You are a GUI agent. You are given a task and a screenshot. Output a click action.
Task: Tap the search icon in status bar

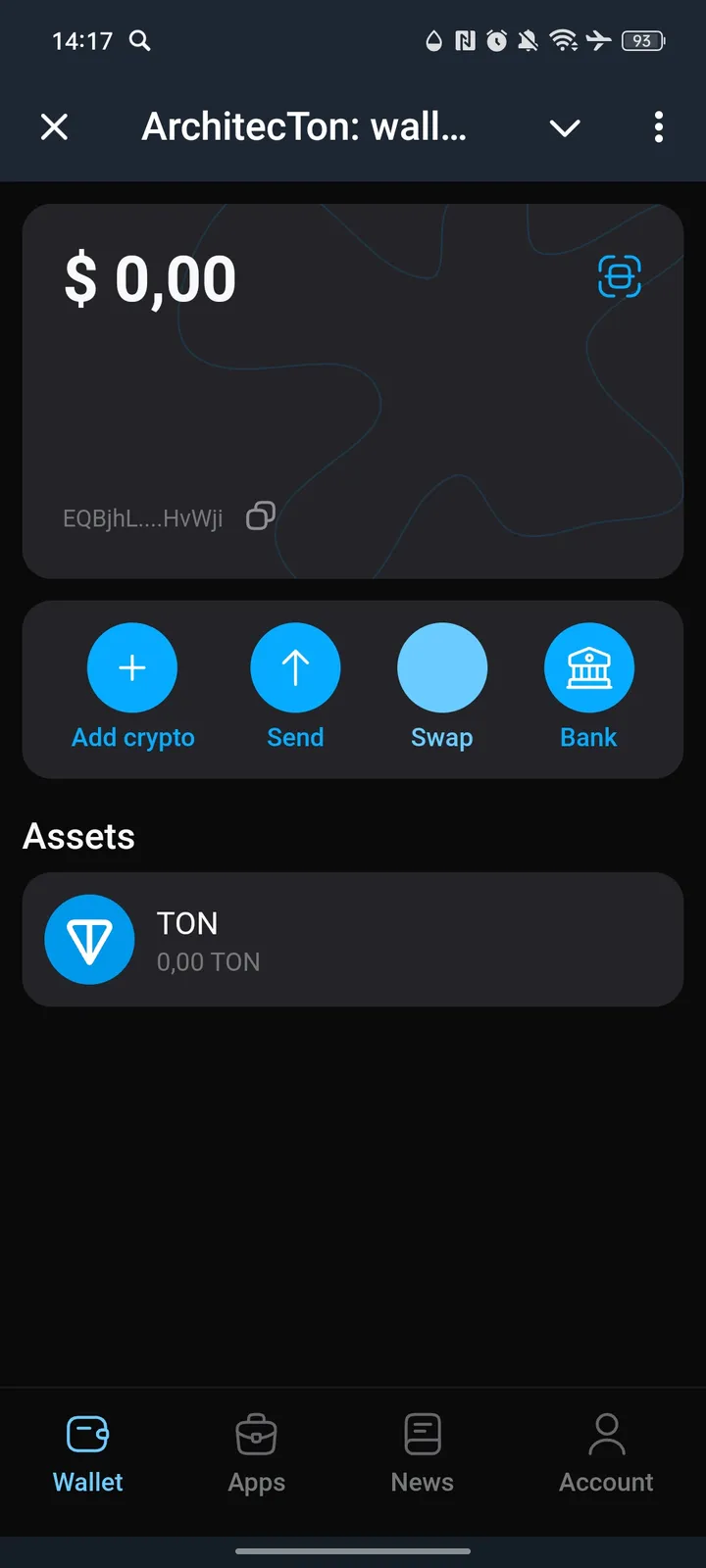pos(139,41)
